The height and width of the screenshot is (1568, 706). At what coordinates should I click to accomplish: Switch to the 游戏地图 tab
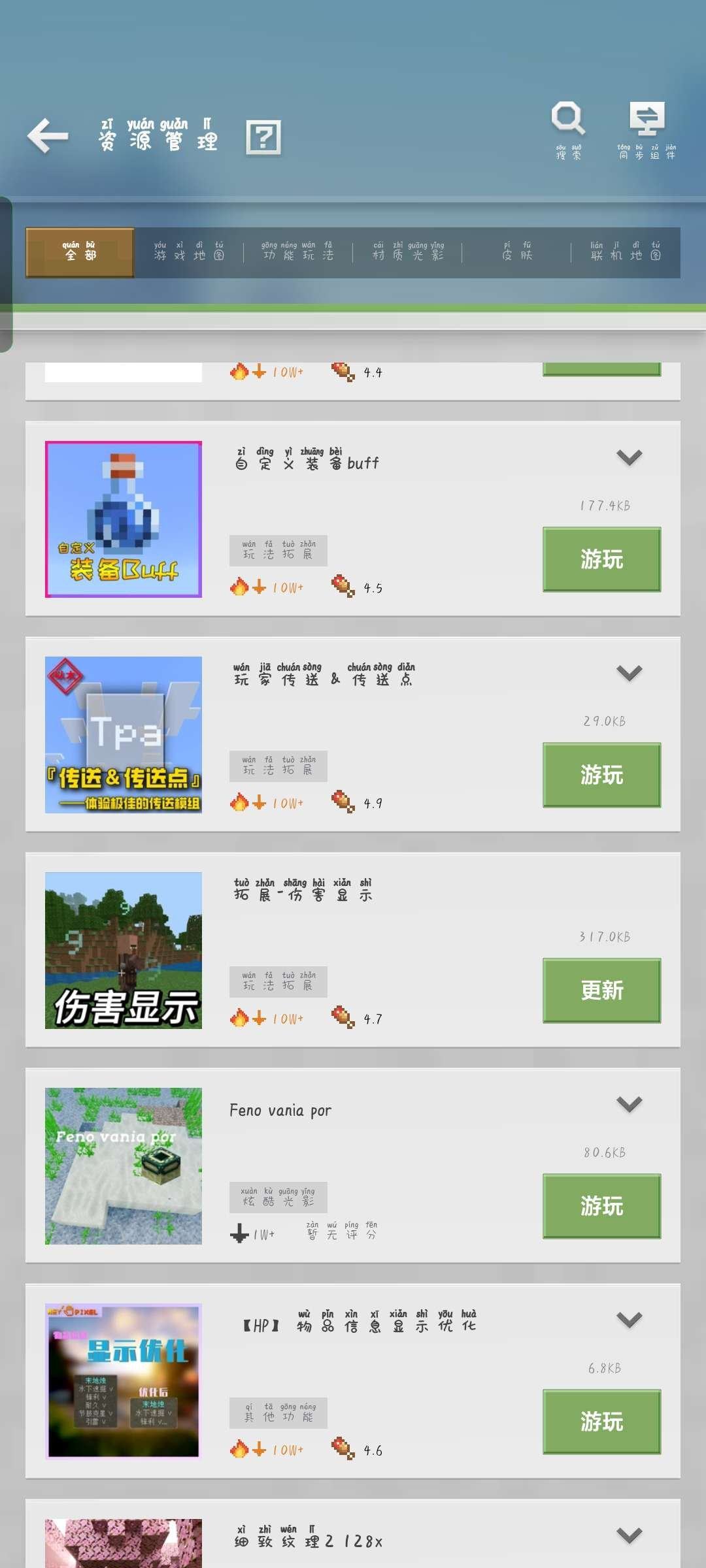(188, 252)
